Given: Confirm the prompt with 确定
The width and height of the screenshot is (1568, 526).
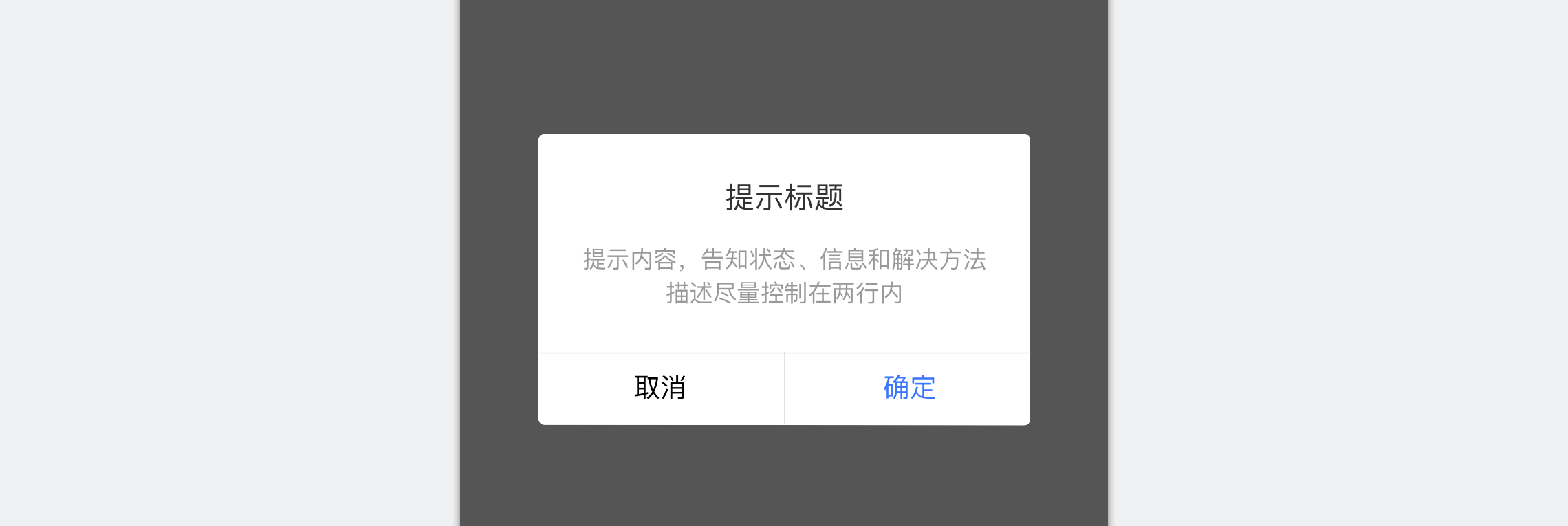Looking at the screenshot, I should pos(908,388).
